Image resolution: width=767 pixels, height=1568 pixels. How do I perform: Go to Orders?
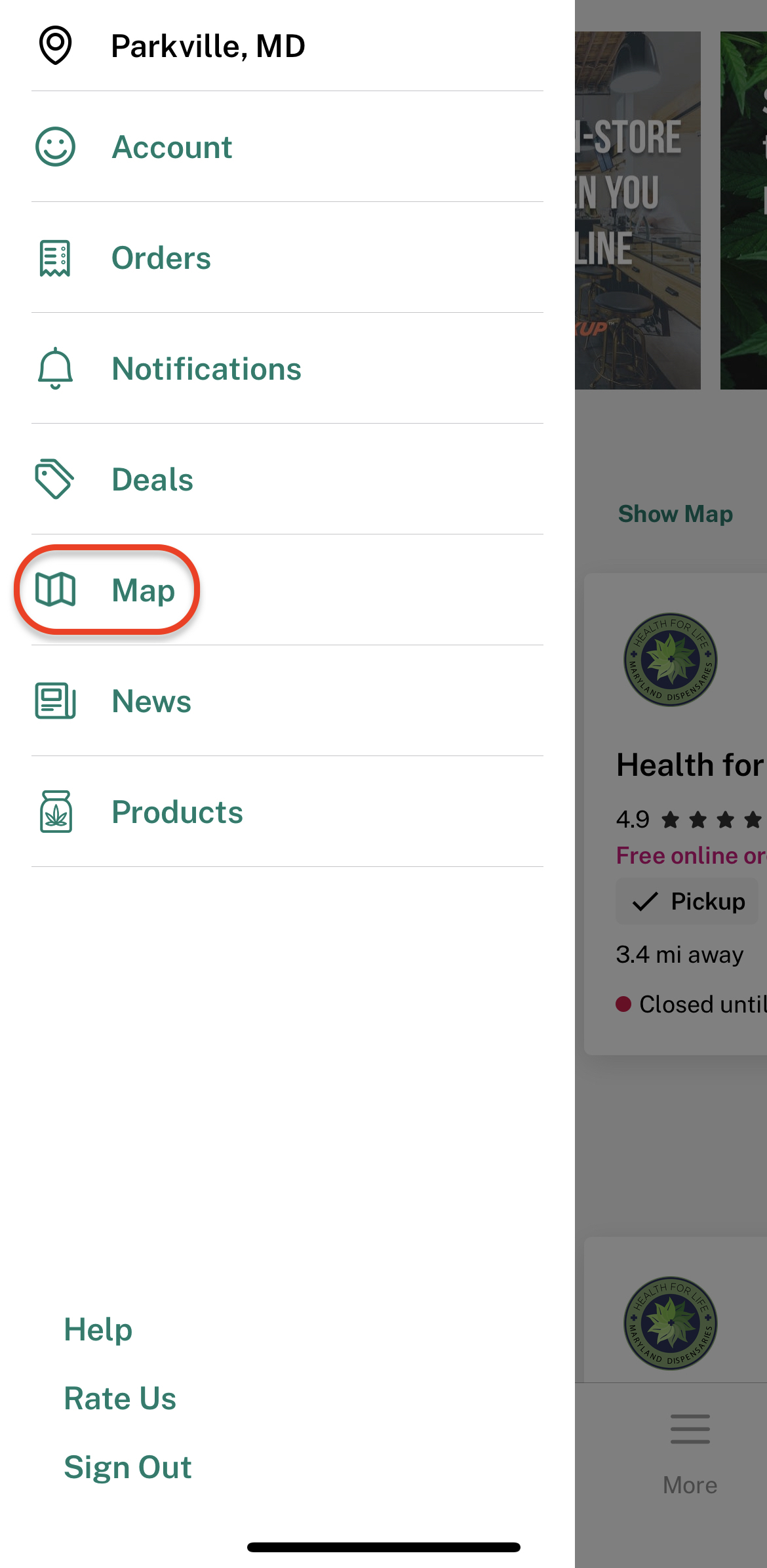coord(287,258)
